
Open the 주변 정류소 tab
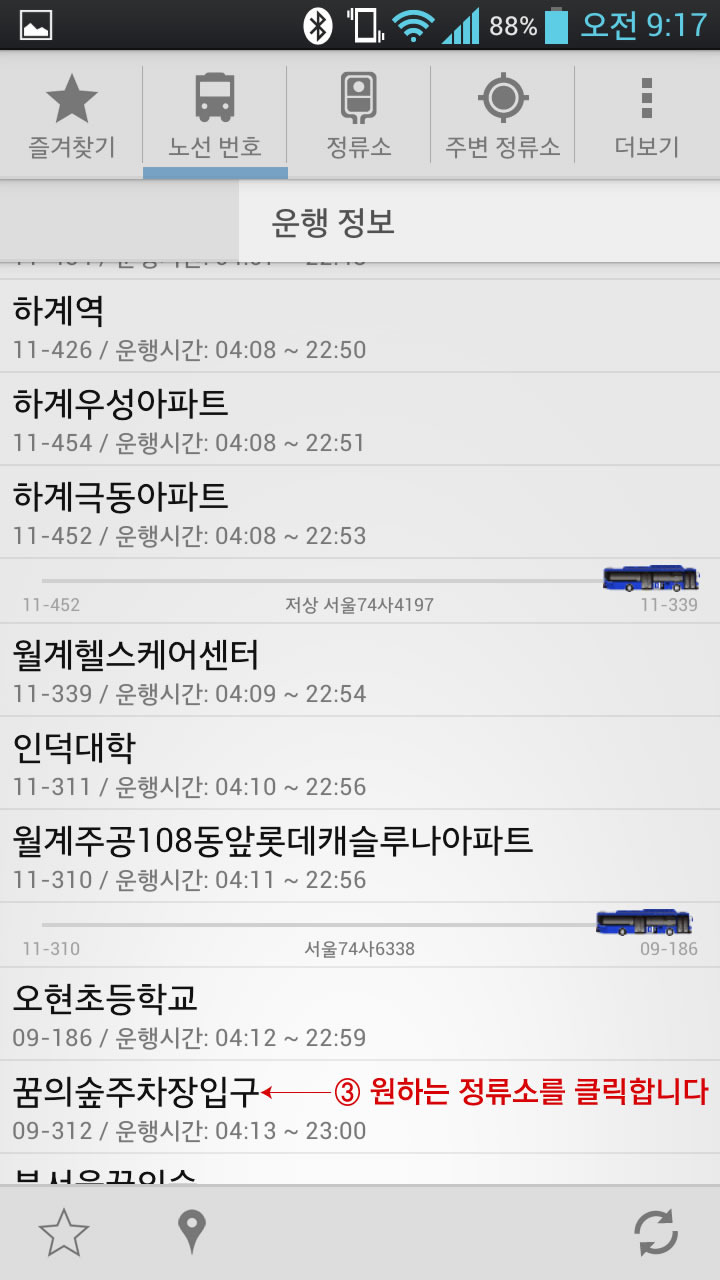click(x=503, y=116)
